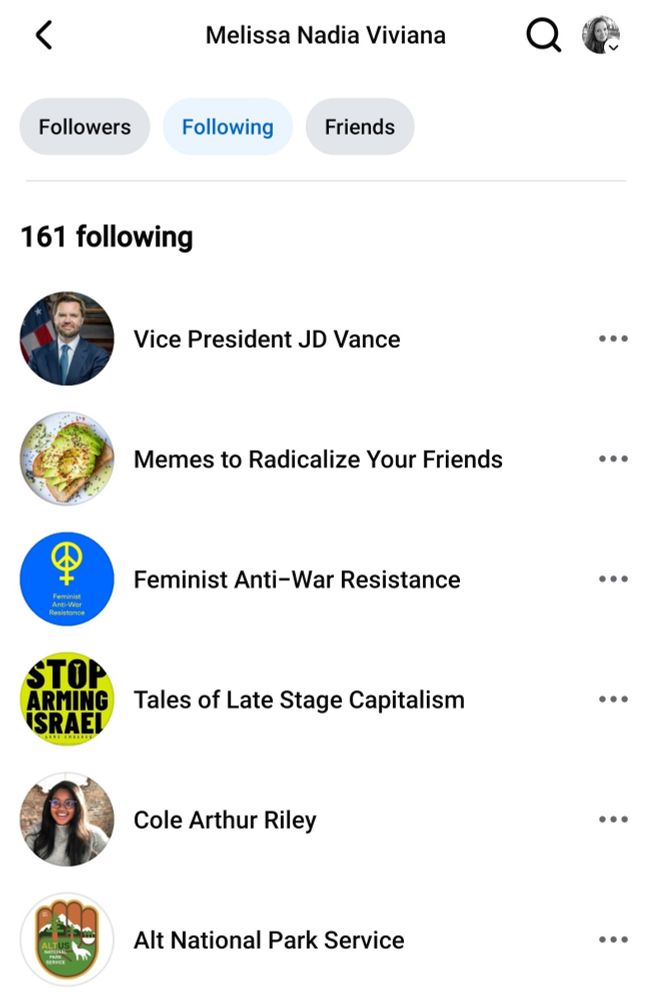651x1000 pixels.
Task: Go back using the arrow
Action: tap(43, 36)
